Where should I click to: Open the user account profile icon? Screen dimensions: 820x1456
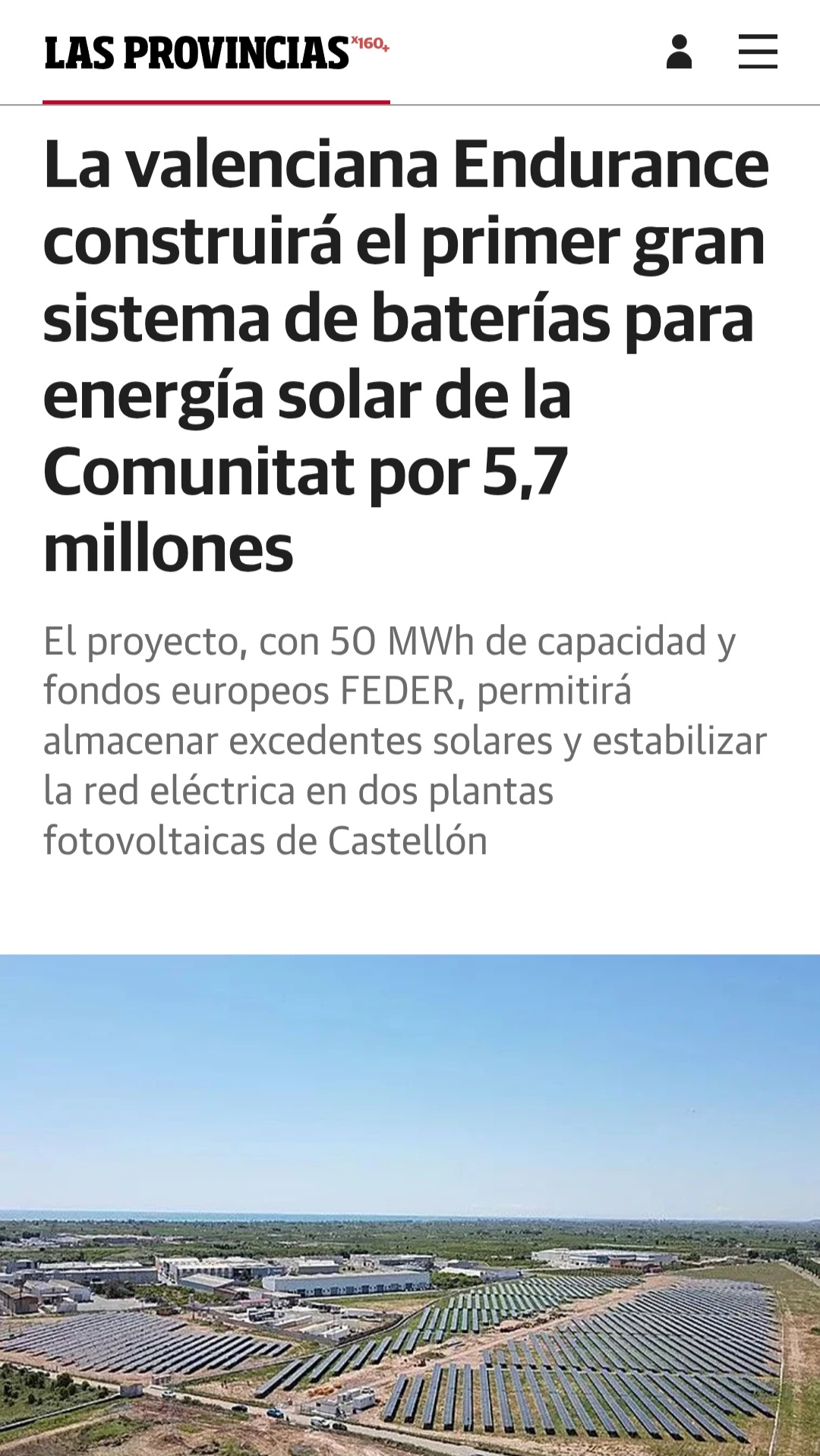click(x=679, y=52)
